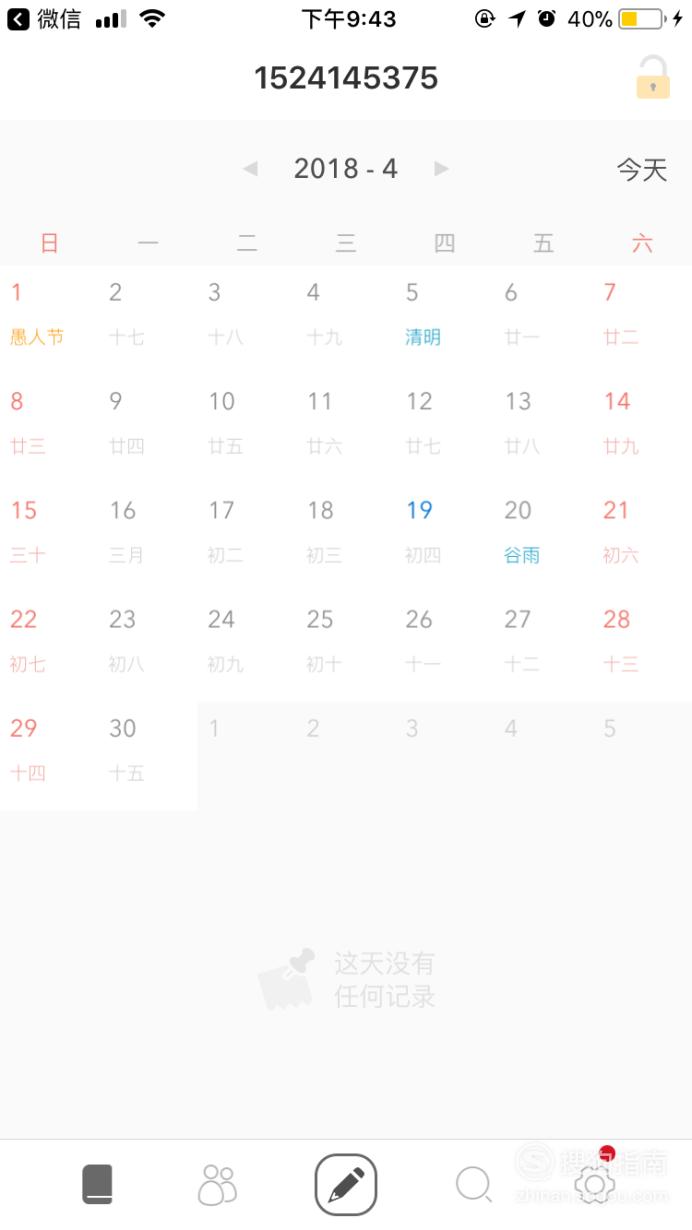
Task: Go to the next month
Action: tap(441, 169)
